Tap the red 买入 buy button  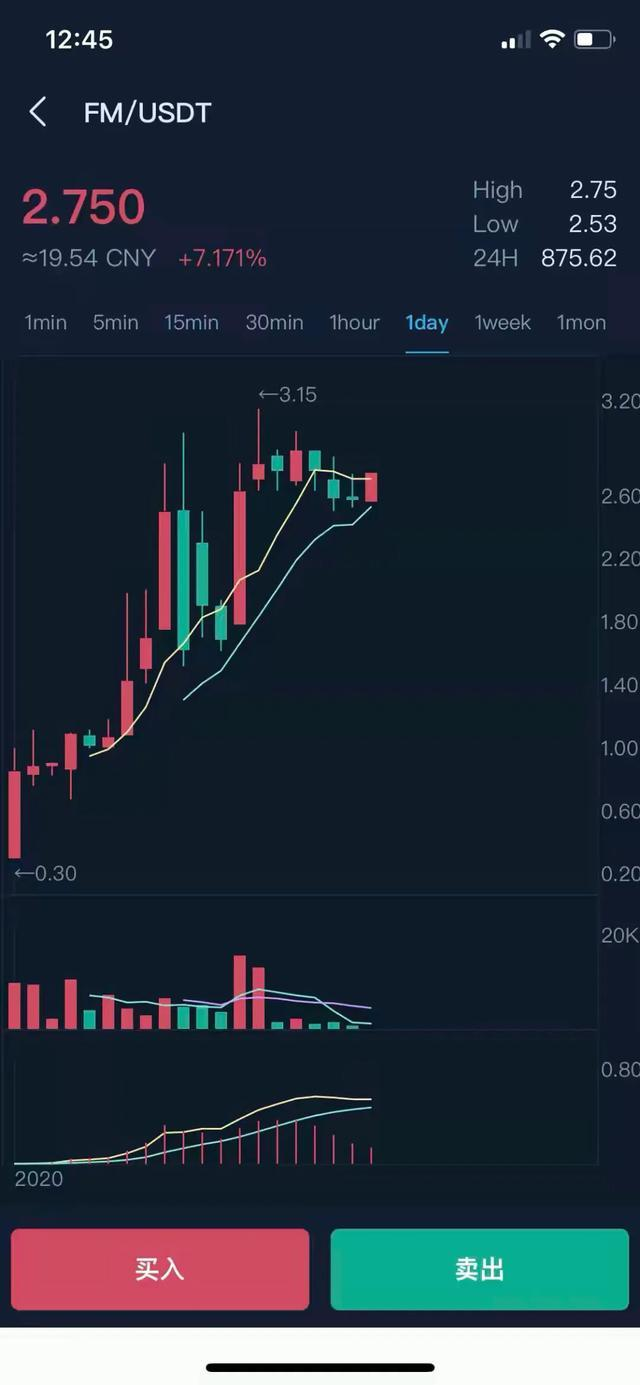(160, 1269)
